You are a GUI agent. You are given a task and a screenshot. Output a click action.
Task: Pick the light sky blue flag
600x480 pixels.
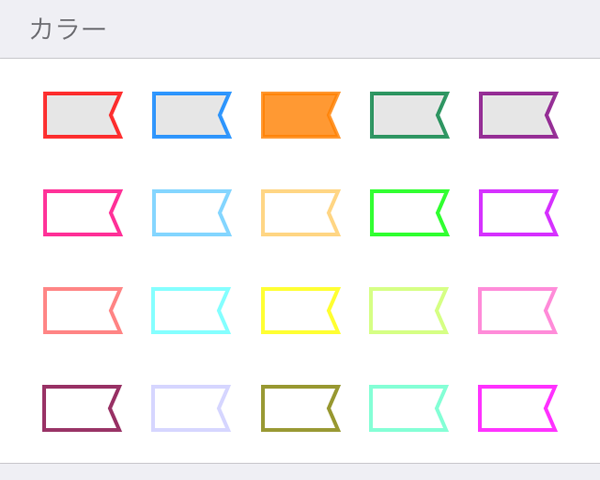[x=191, y=212]
